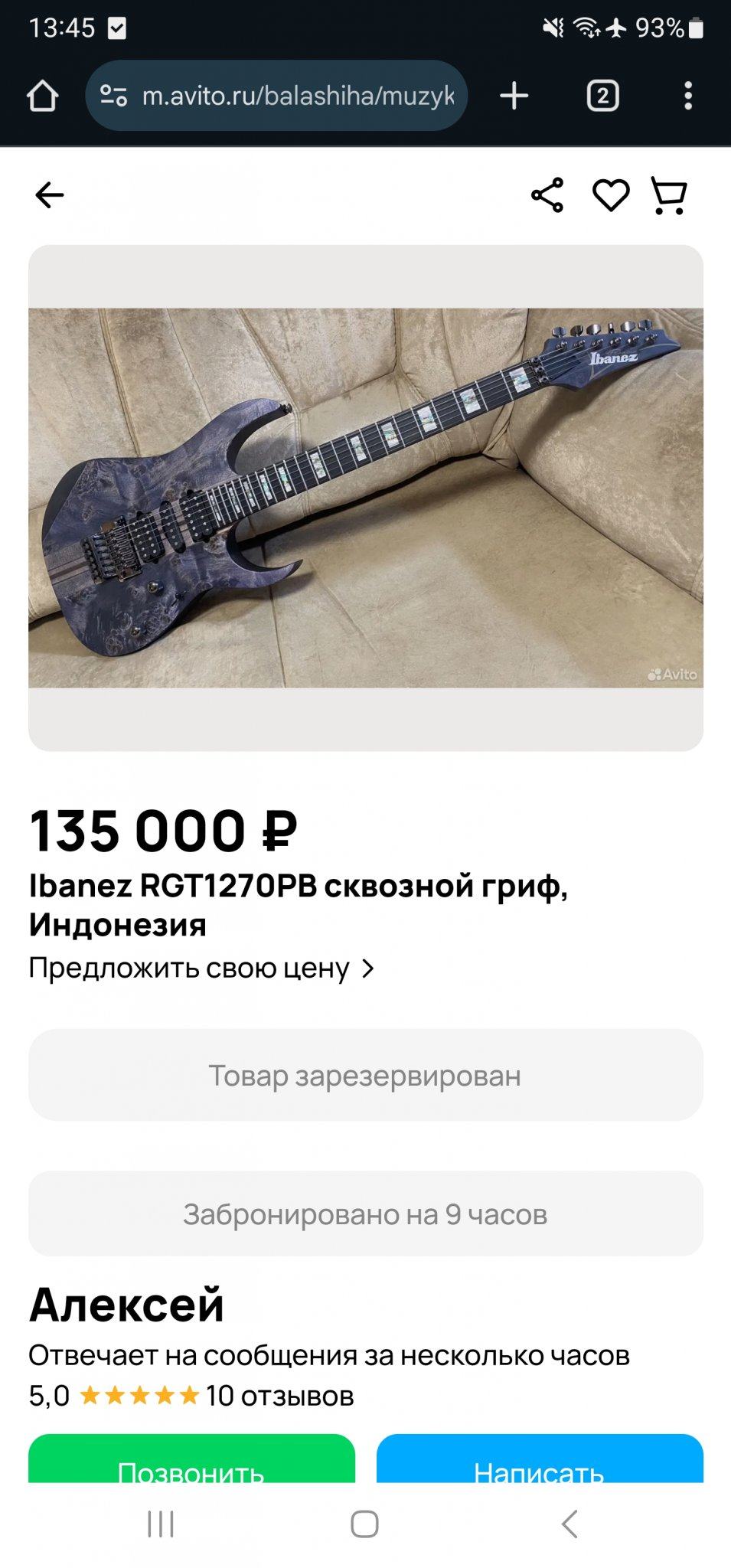This screenshot has width=731, height=1568.
Task: Message the seller with "Написать"
Action: (x=540, y=1462)
